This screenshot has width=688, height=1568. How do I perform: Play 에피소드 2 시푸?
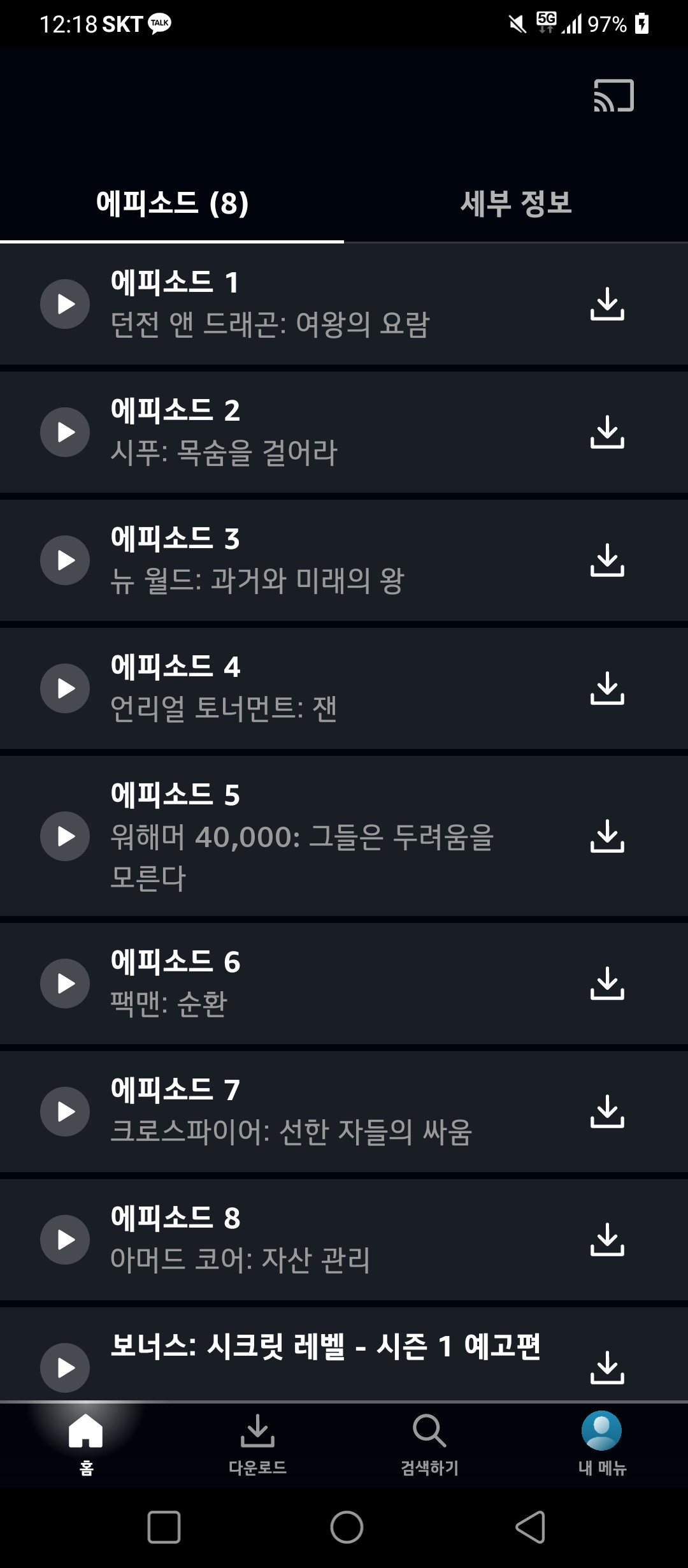click(x=65, y=432)
